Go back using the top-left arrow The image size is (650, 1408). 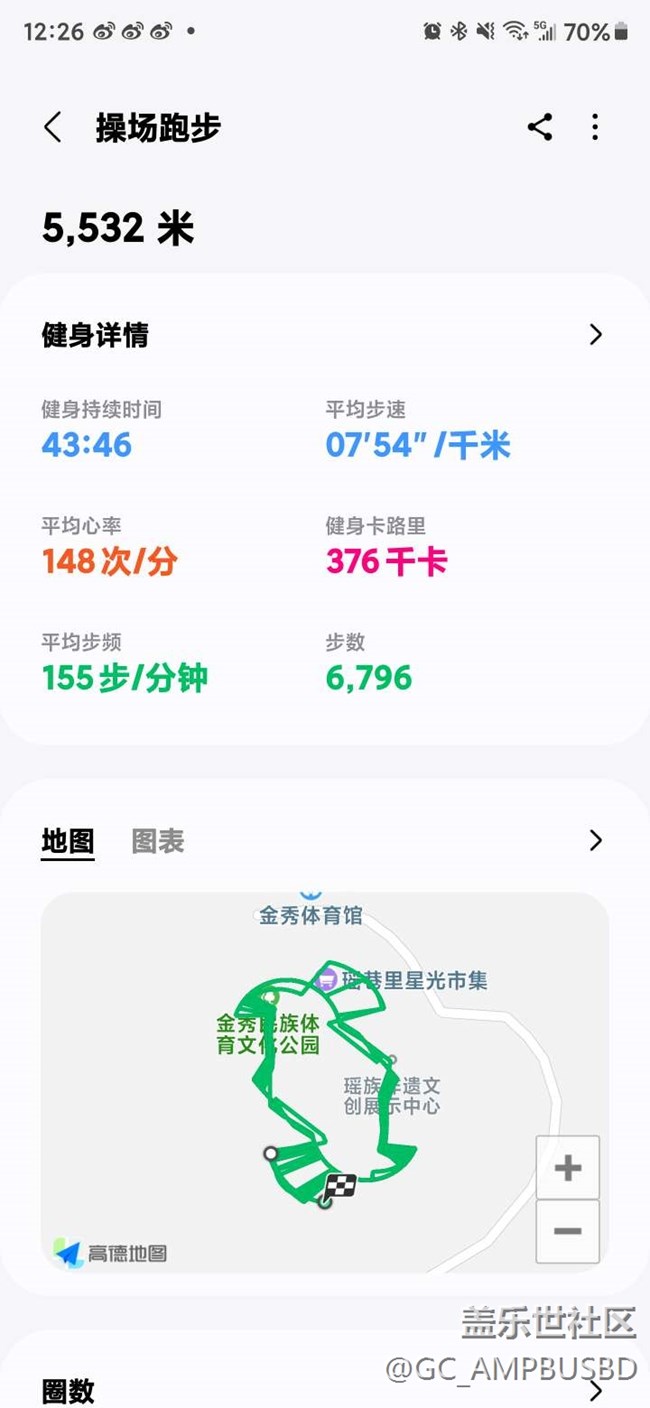[53, 127]
